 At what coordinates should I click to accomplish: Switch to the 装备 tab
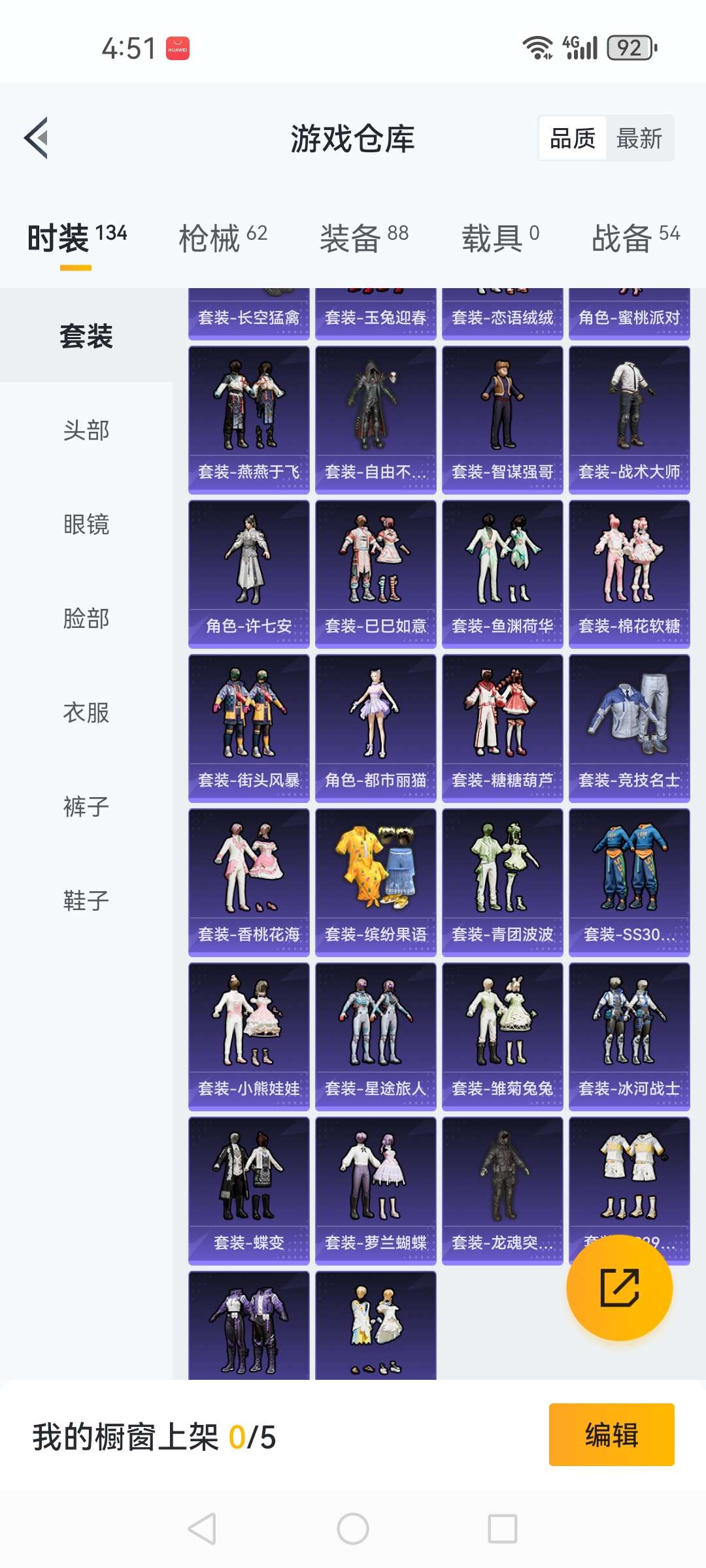coord(364,238)
